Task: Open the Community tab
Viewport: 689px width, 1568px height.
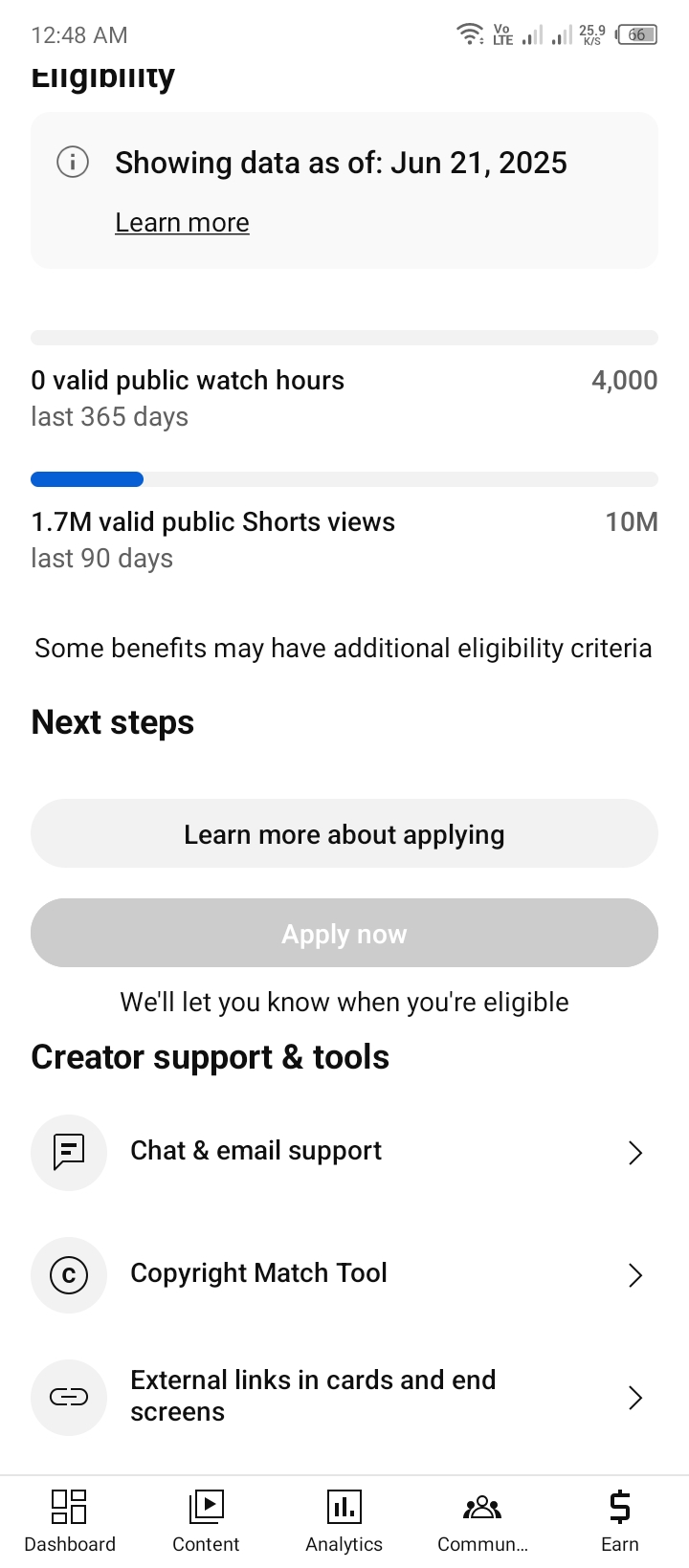Action: [482, 1521]
